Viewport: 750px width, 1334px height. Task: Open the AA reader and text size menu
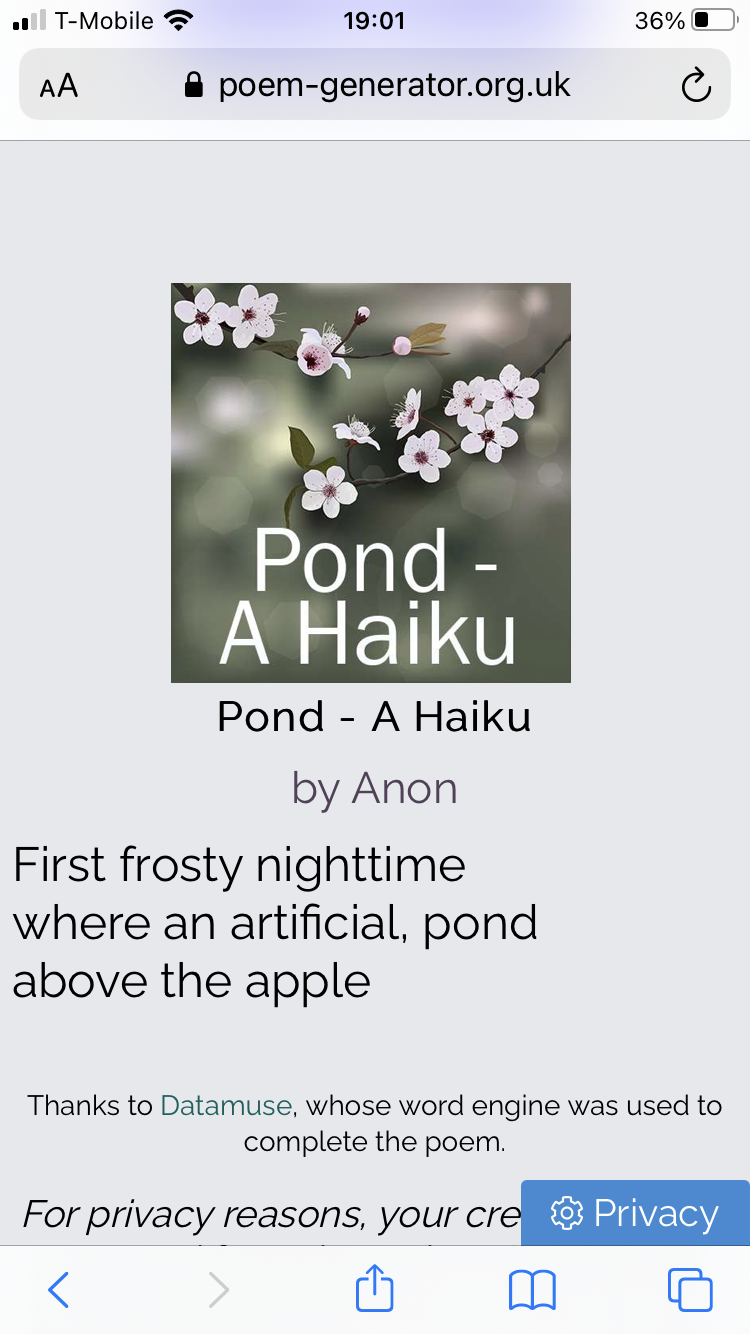[x=59, y=86]
